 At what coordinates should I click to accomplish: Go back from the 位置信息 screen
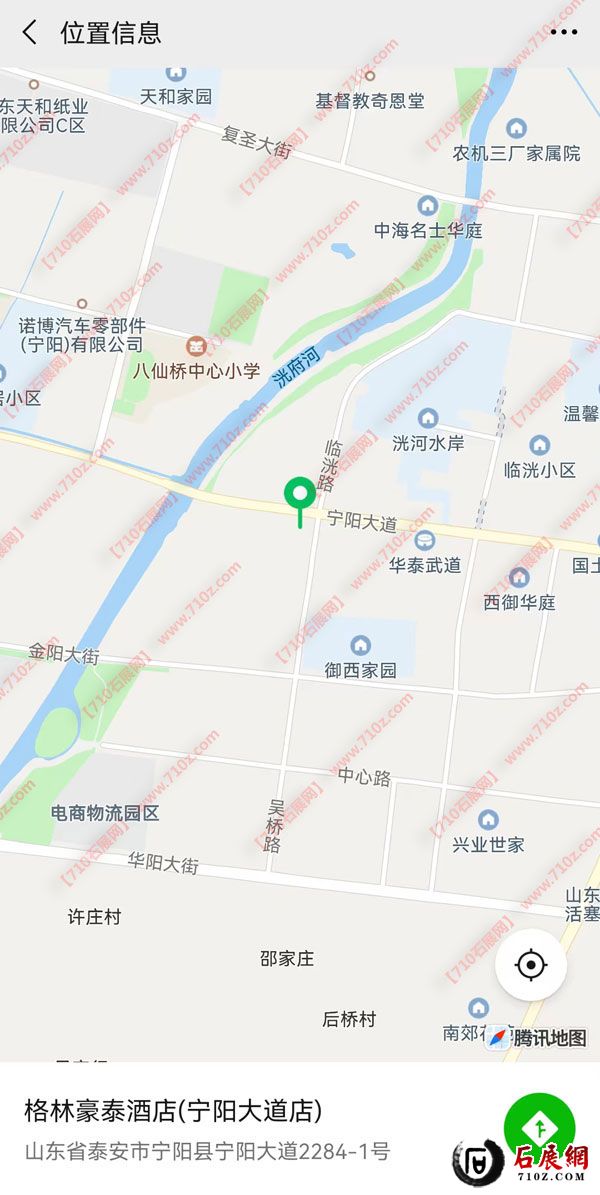[x=30, y=33]
